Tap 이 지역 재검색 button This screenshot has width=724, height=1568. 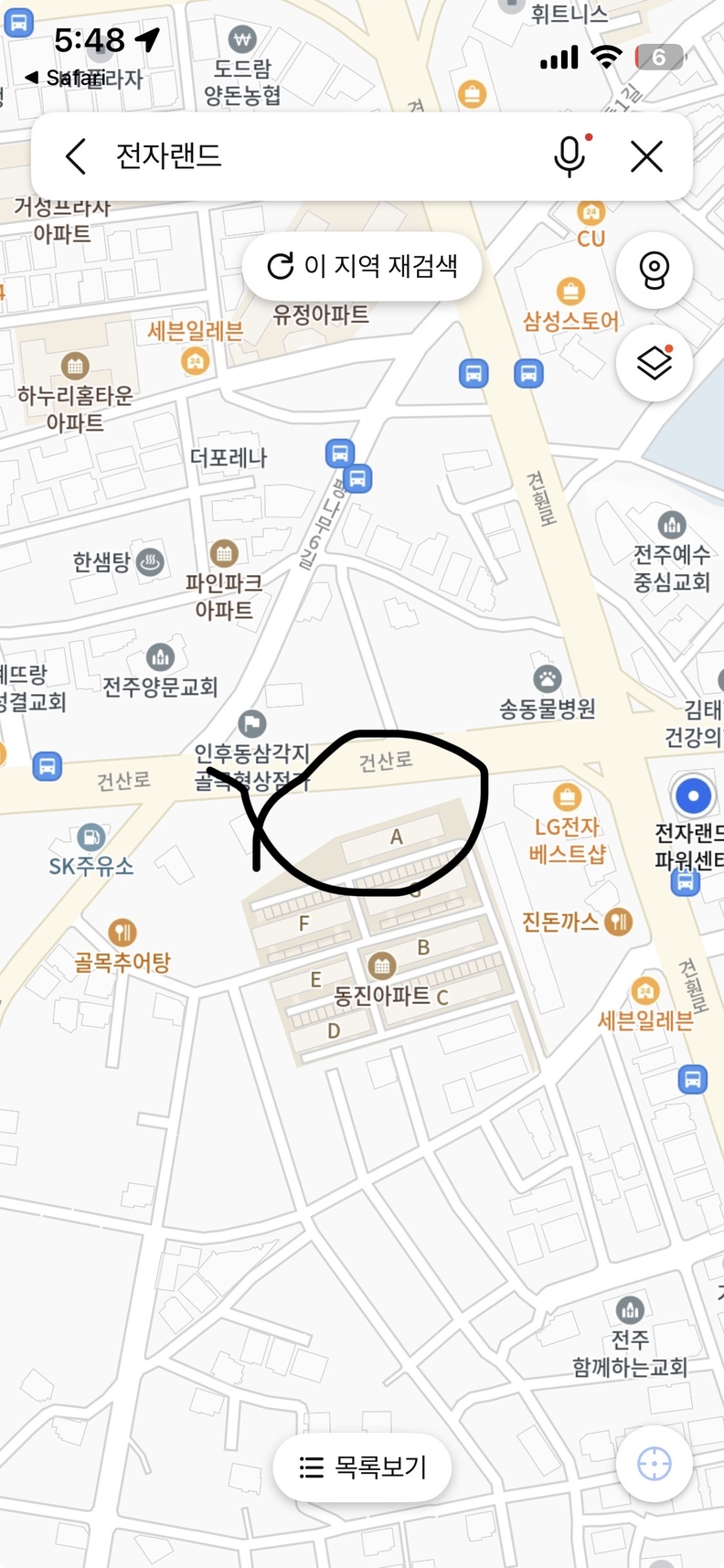362,266
